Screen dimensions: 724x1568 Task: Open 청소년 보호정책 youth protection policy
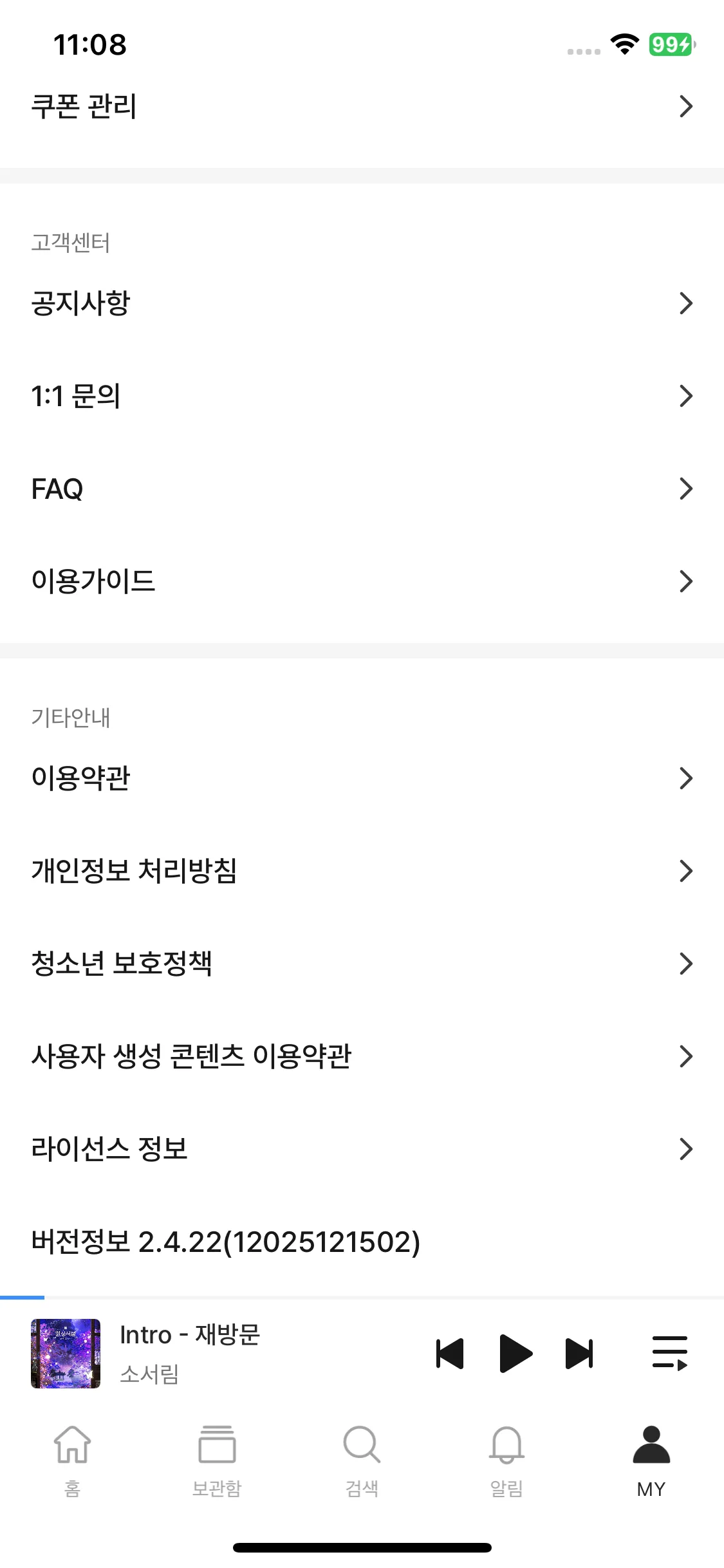click(360, 964)
